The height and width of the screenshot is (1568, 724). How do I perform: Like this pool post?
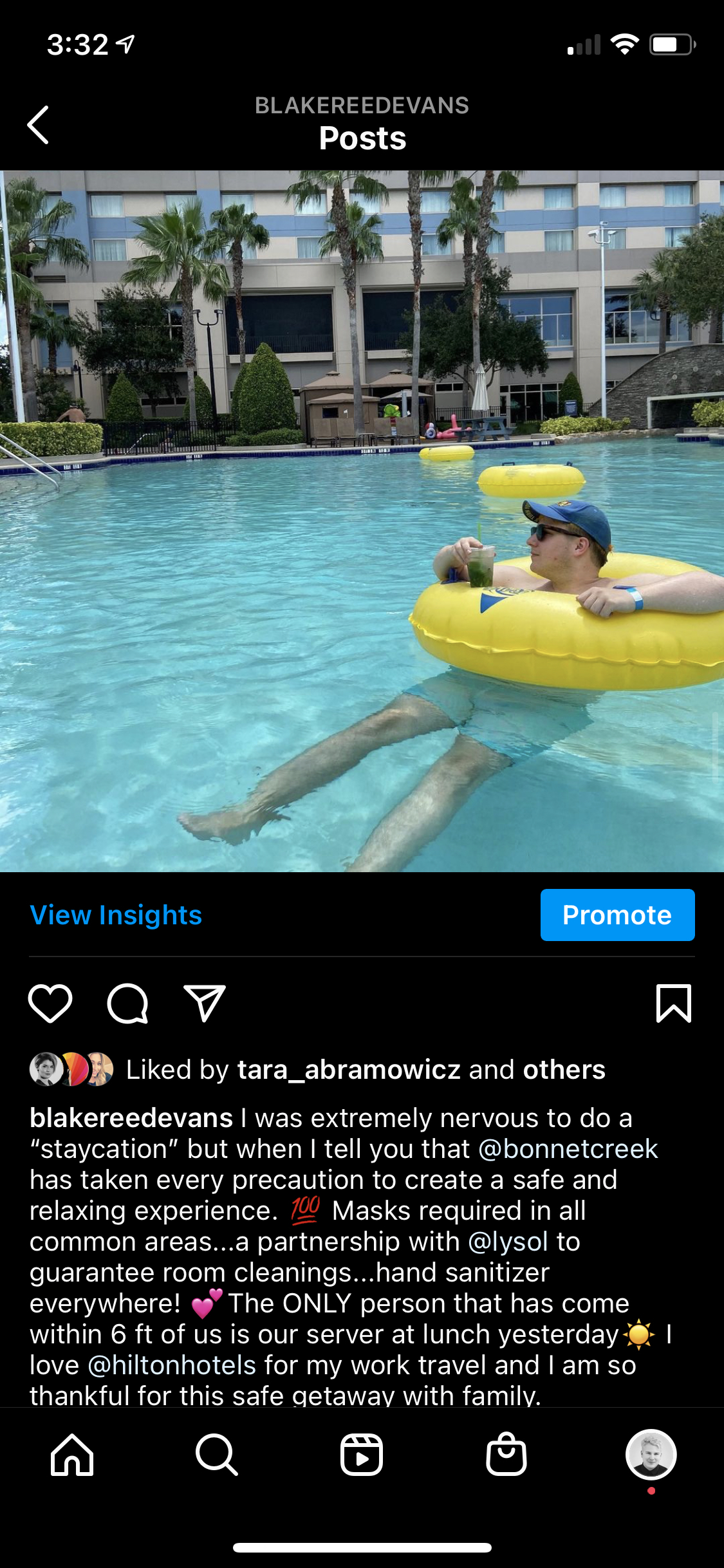point(50,1003)
